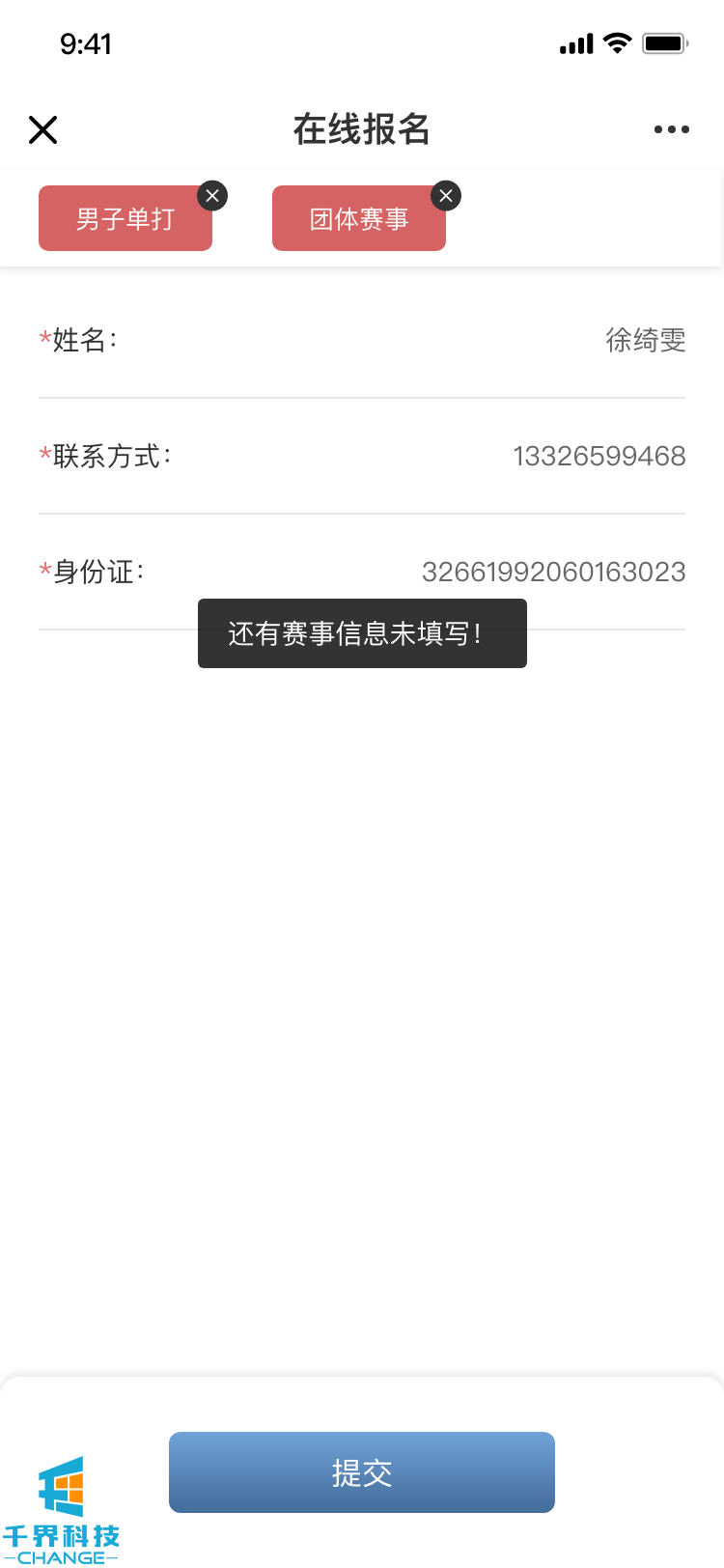Submit the form with 提交
Viewport: 724px width, 1568px height.
(361, 1471)
